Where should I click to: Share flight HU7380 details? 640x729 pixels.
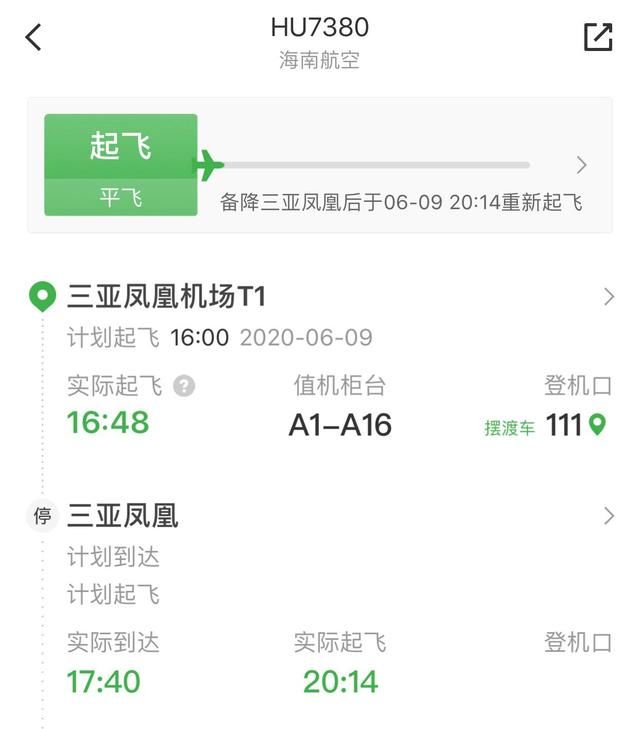point(597,37)
